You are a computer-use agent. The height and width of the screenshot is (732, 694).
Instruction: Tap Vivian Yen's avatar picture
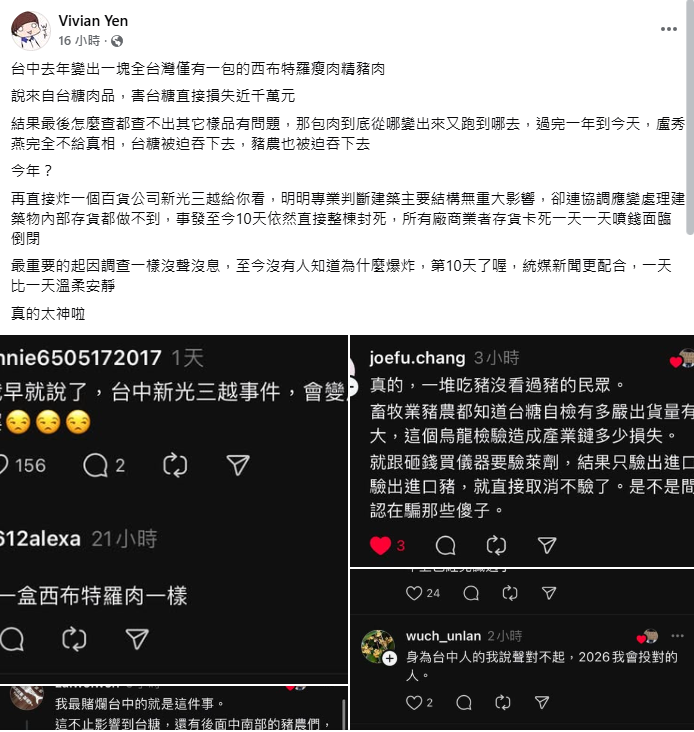tap(30, 31)
